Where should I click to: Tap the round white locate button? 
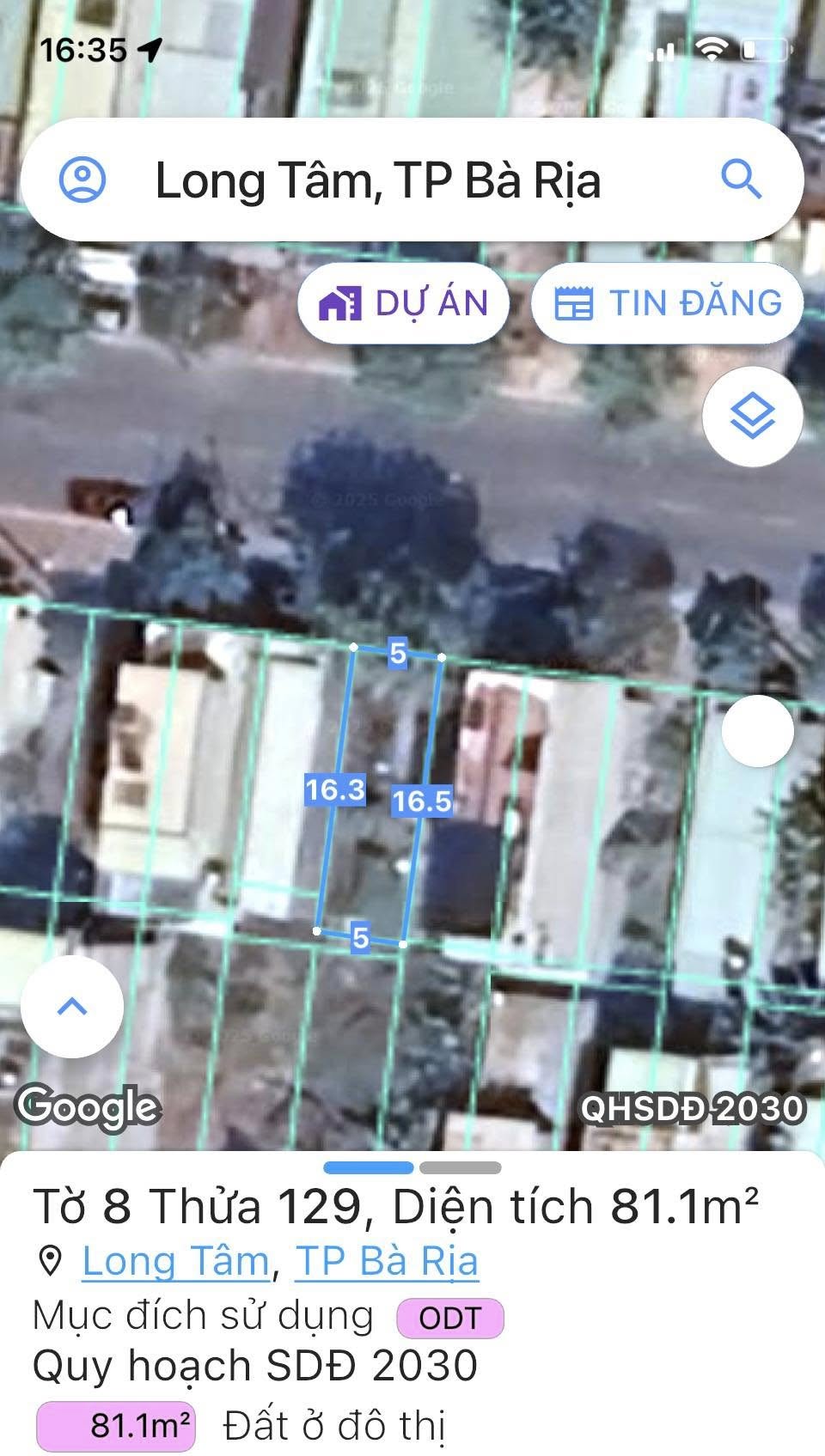[x=757, y=731]
